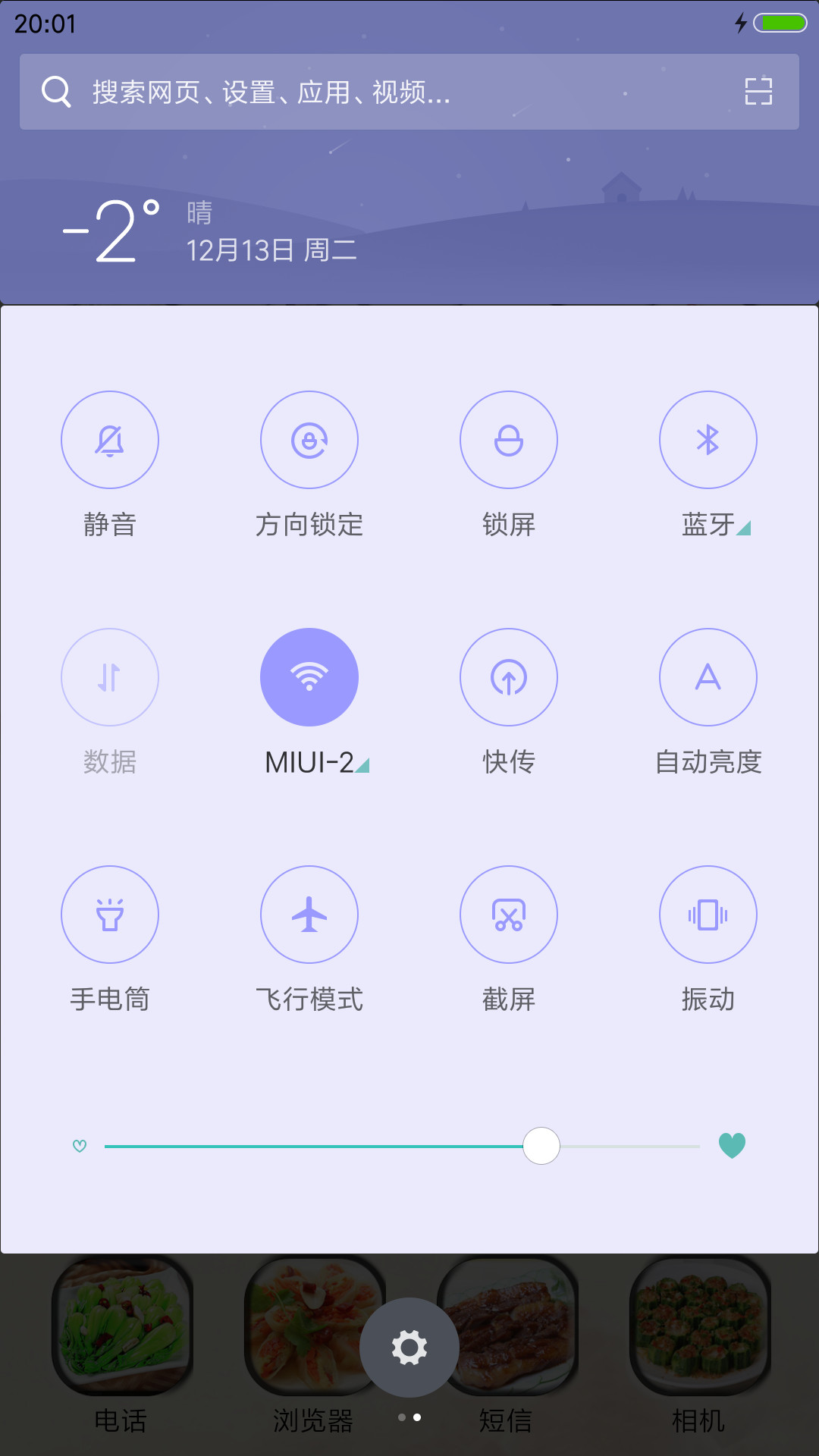Open the QR scan icon in search bar
This screenshot has height=1456, width=819.
[x=758, y=92]
